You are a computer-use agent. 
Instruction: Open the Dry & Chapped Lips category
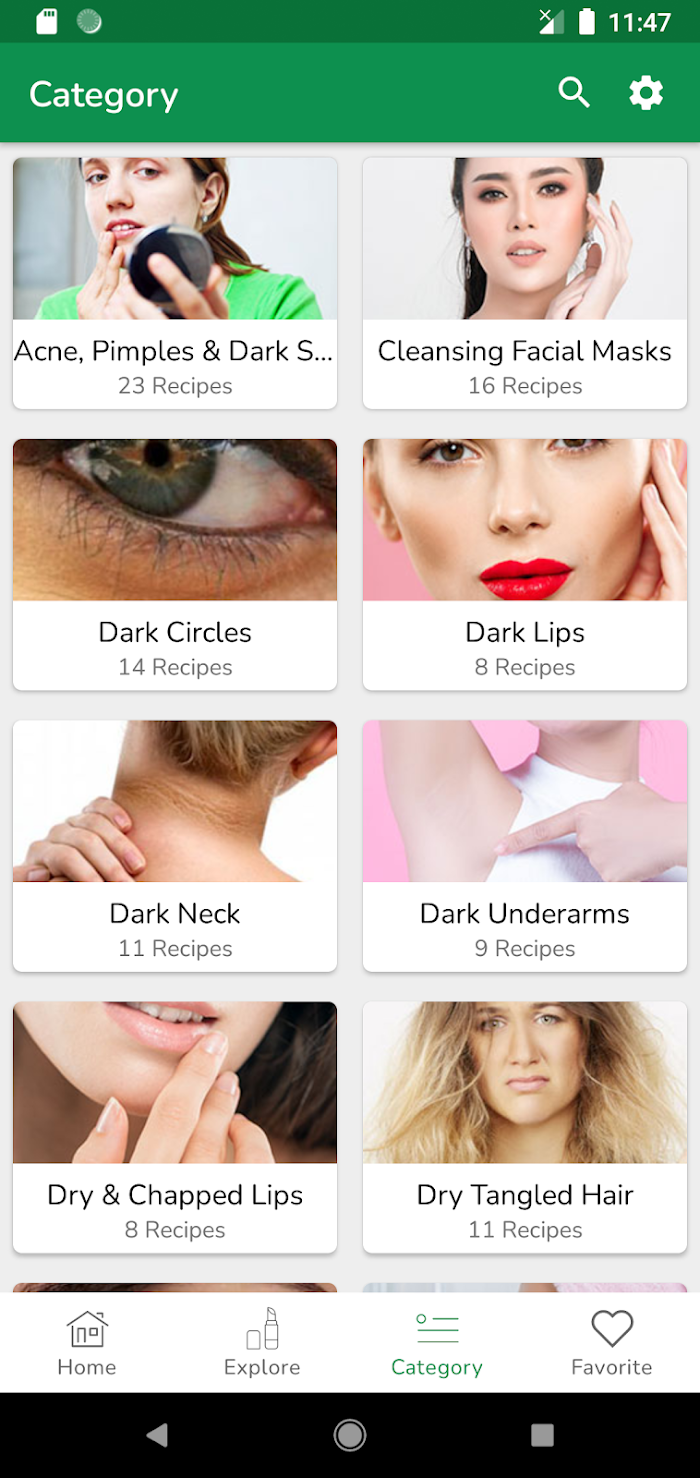175,1127
